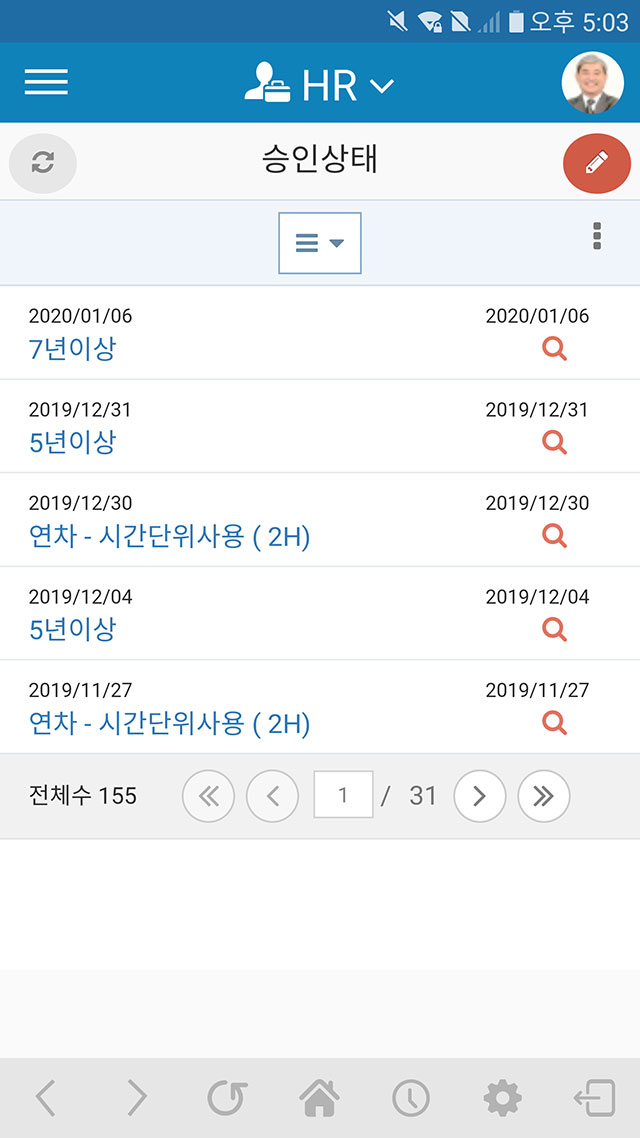This screenshot has width=640, height=1138.
Task: Open the list view selector dropdown
Action: (320, 243)
